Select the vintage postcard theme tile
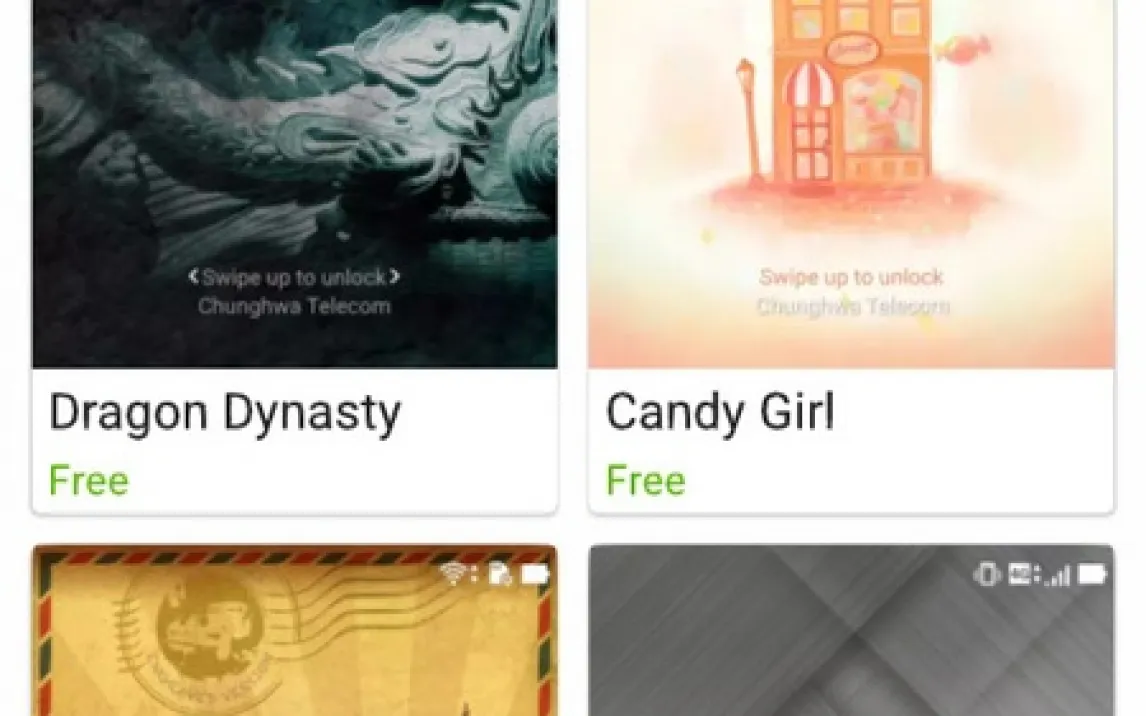 point(294,632)
